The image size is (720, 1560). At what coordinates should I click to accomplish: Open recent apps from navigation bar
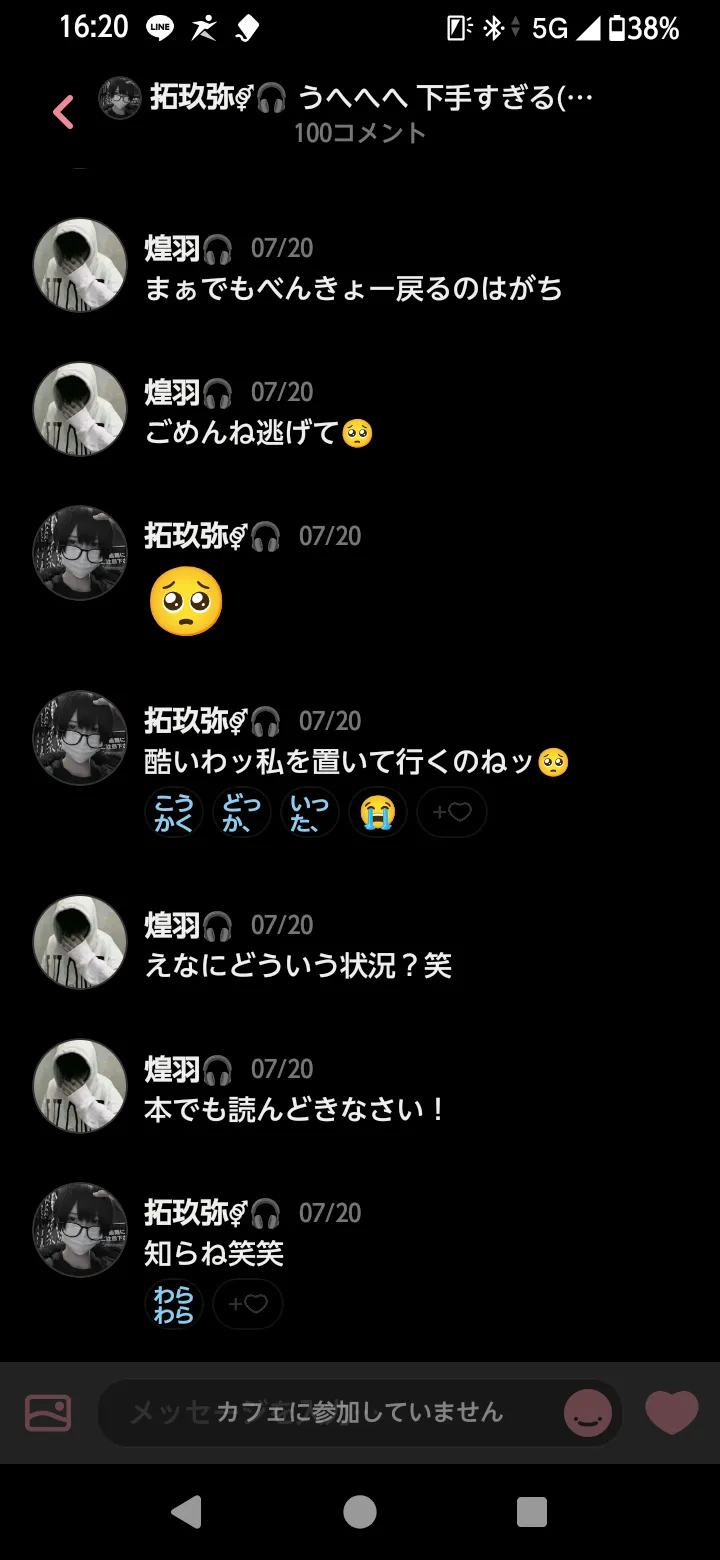click(x=532, y=1511)
